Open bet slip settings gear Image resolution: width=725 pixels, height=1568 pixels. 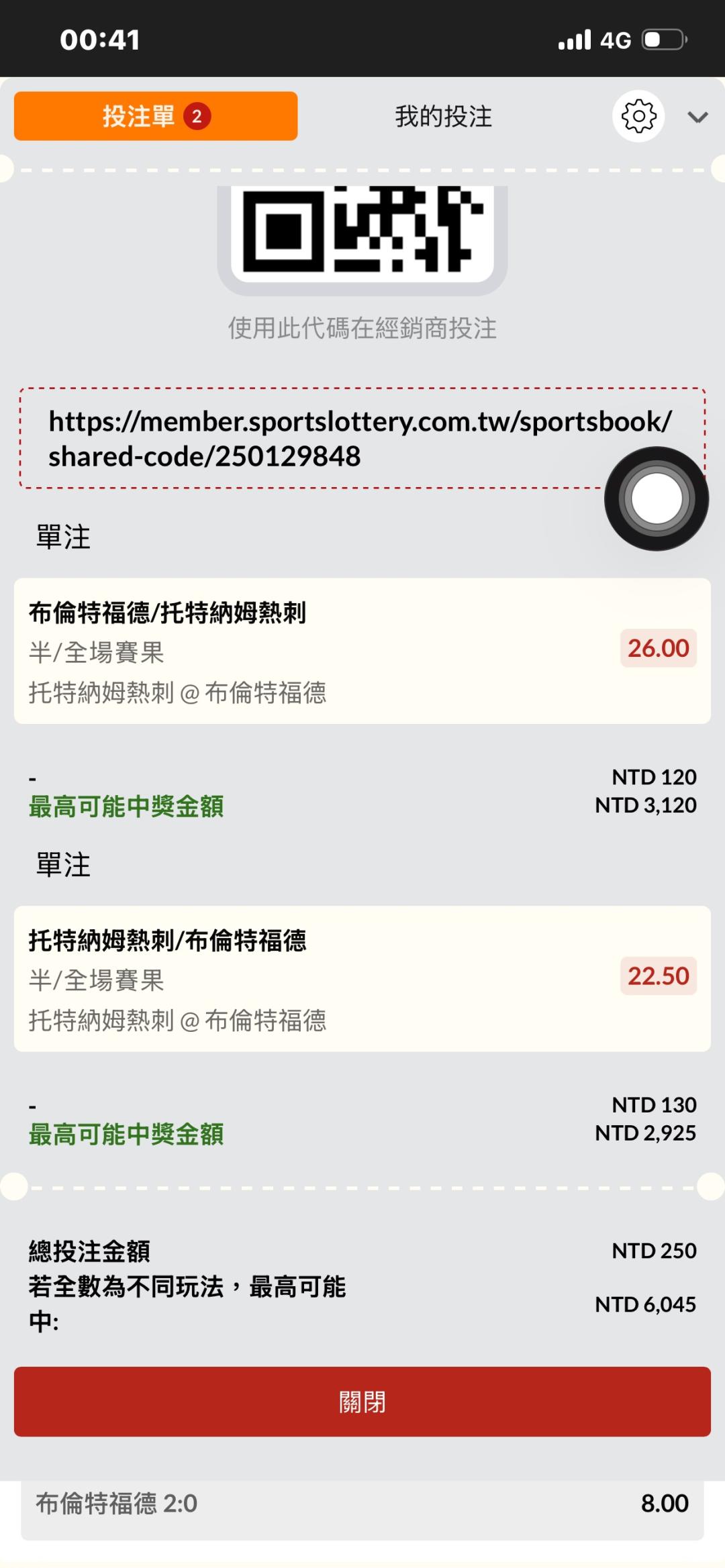tap(638, 117)
